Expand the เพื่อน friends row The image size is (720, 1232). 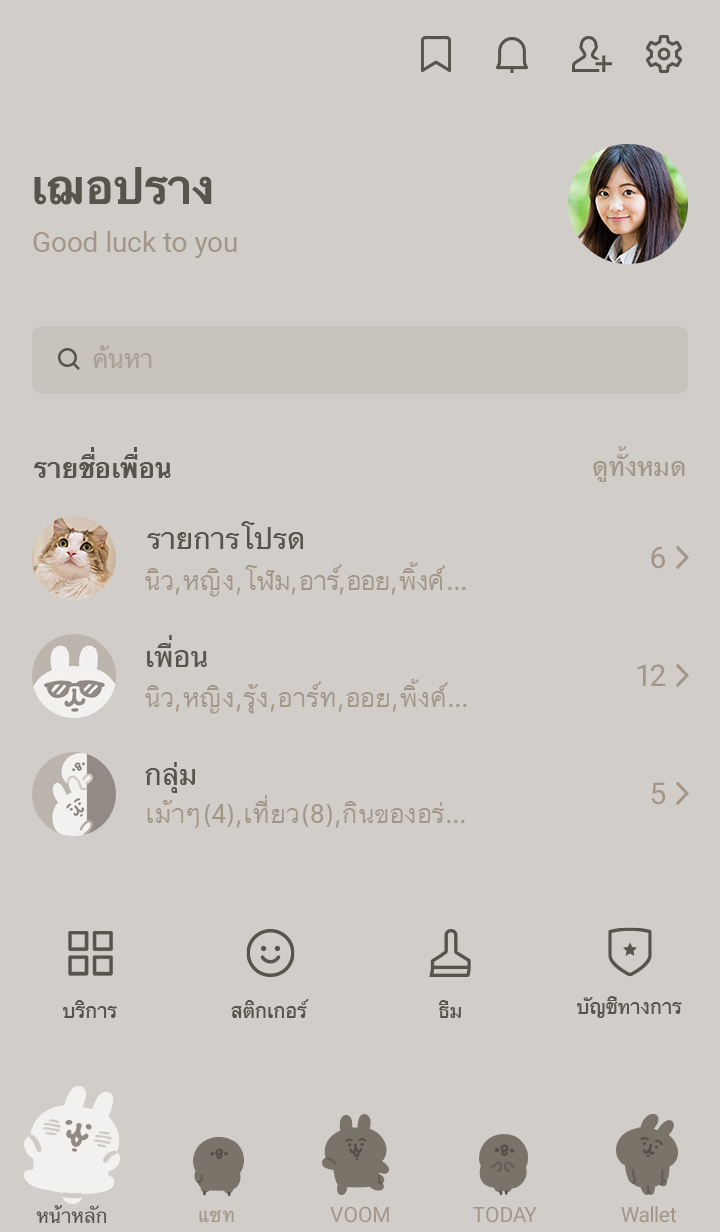click(x=360, y=676)
